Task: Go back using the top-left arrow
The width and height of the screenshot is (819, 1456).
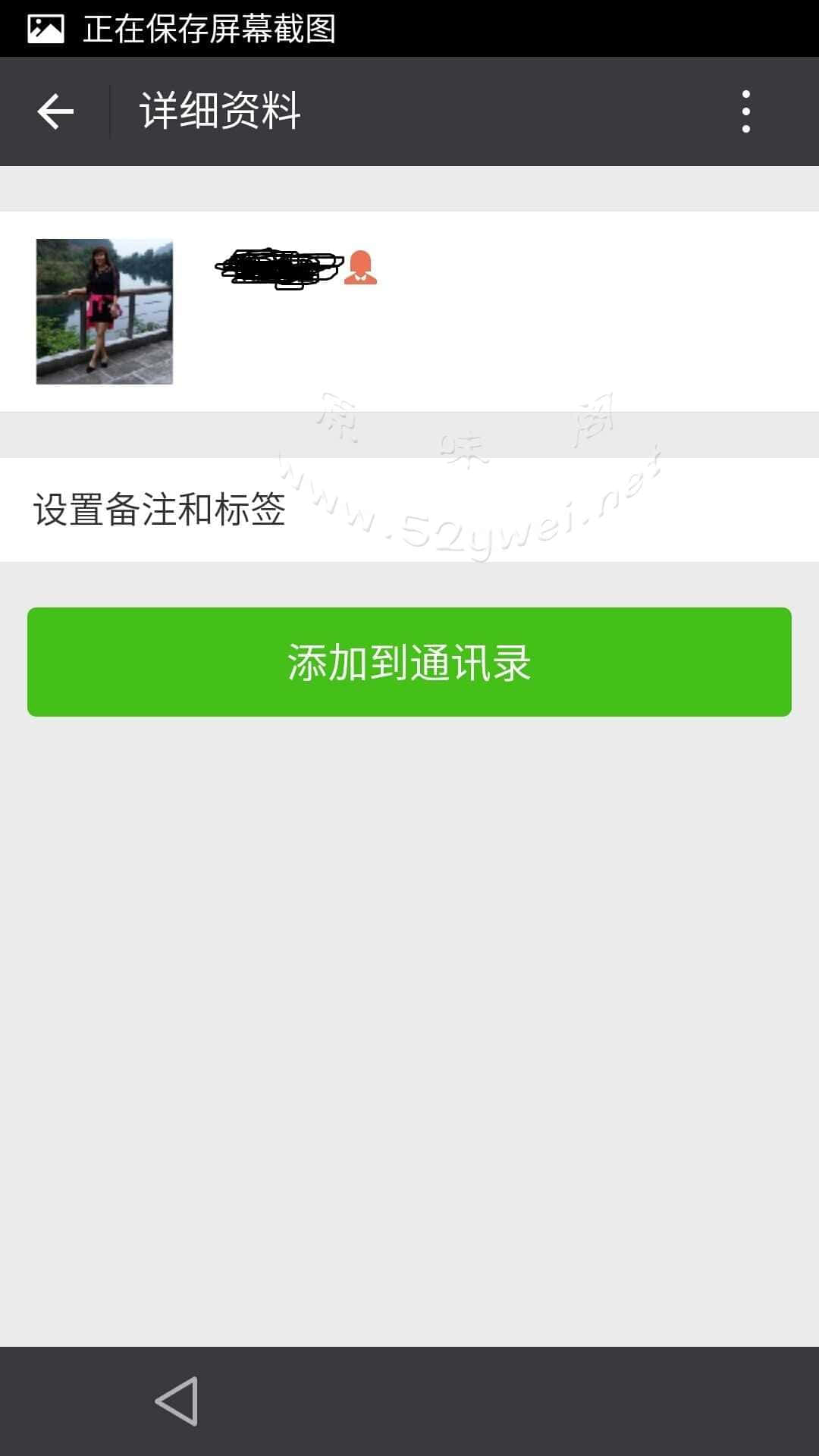Action: (x=55, y=111)
